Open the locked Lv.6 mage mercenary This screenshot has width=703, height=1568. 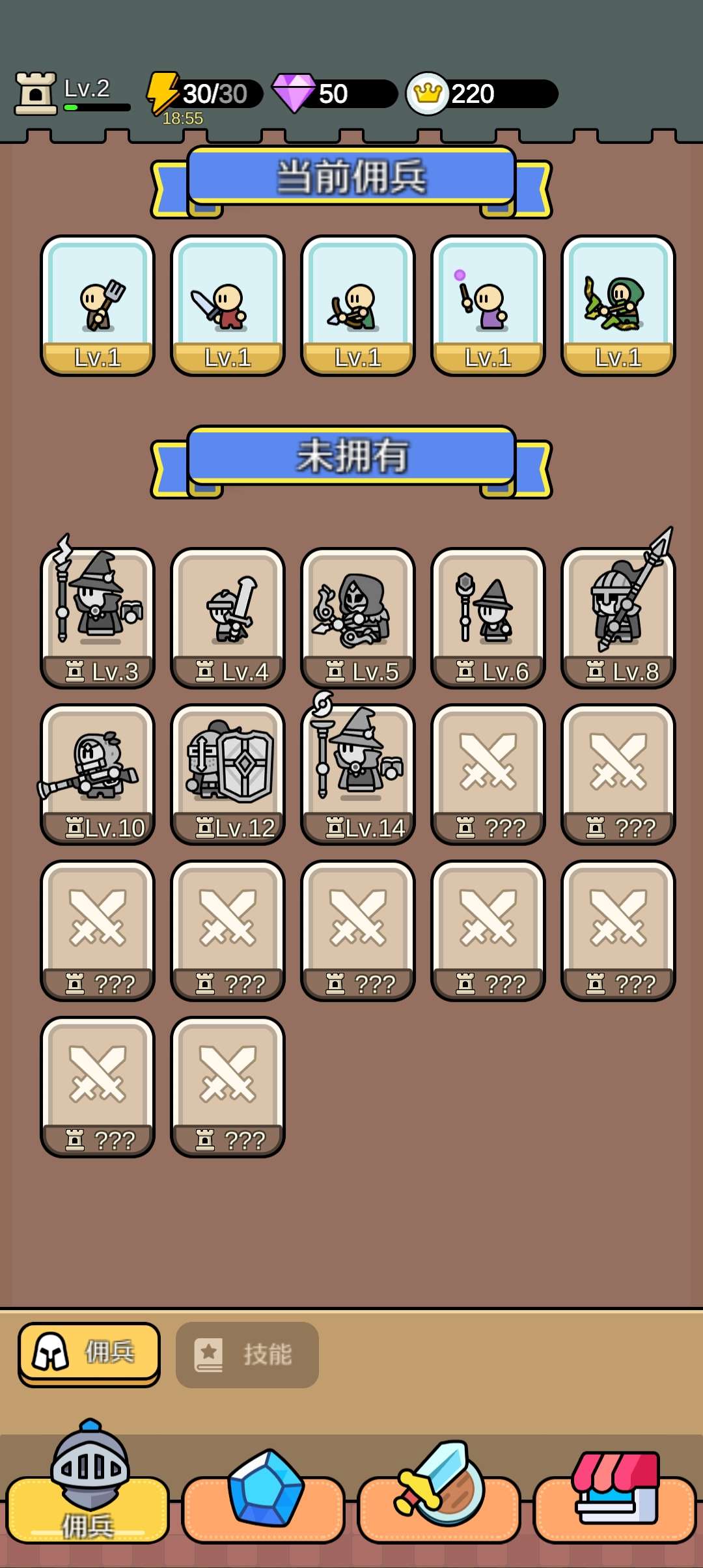488,617
